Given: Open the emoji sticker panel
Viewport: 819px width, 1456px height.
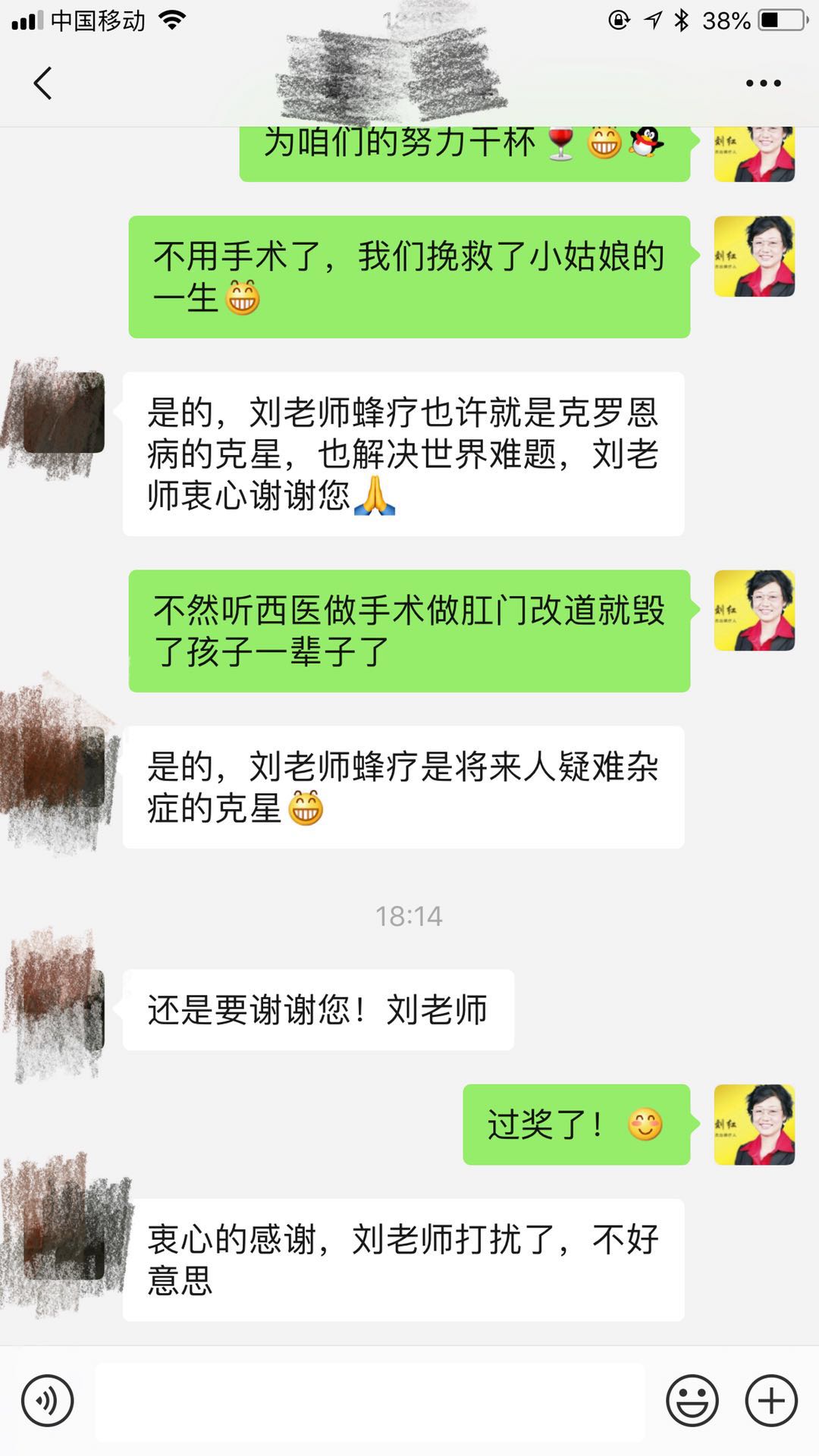Looking at the screenshot, I should coord(692,1401).
